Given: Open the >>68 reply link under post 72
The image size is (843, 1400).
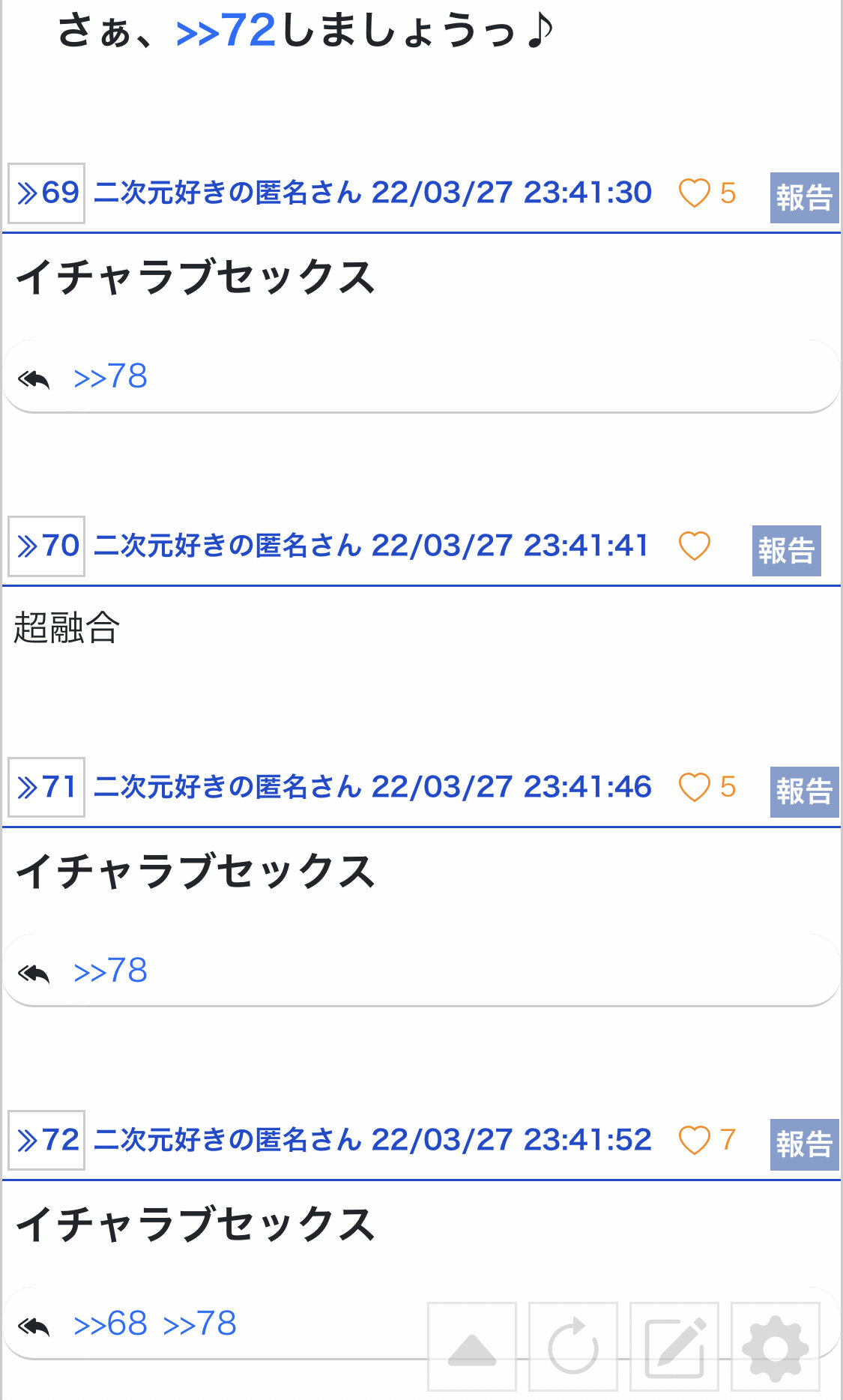Looking at the screenshot, I should point(110,1324).
